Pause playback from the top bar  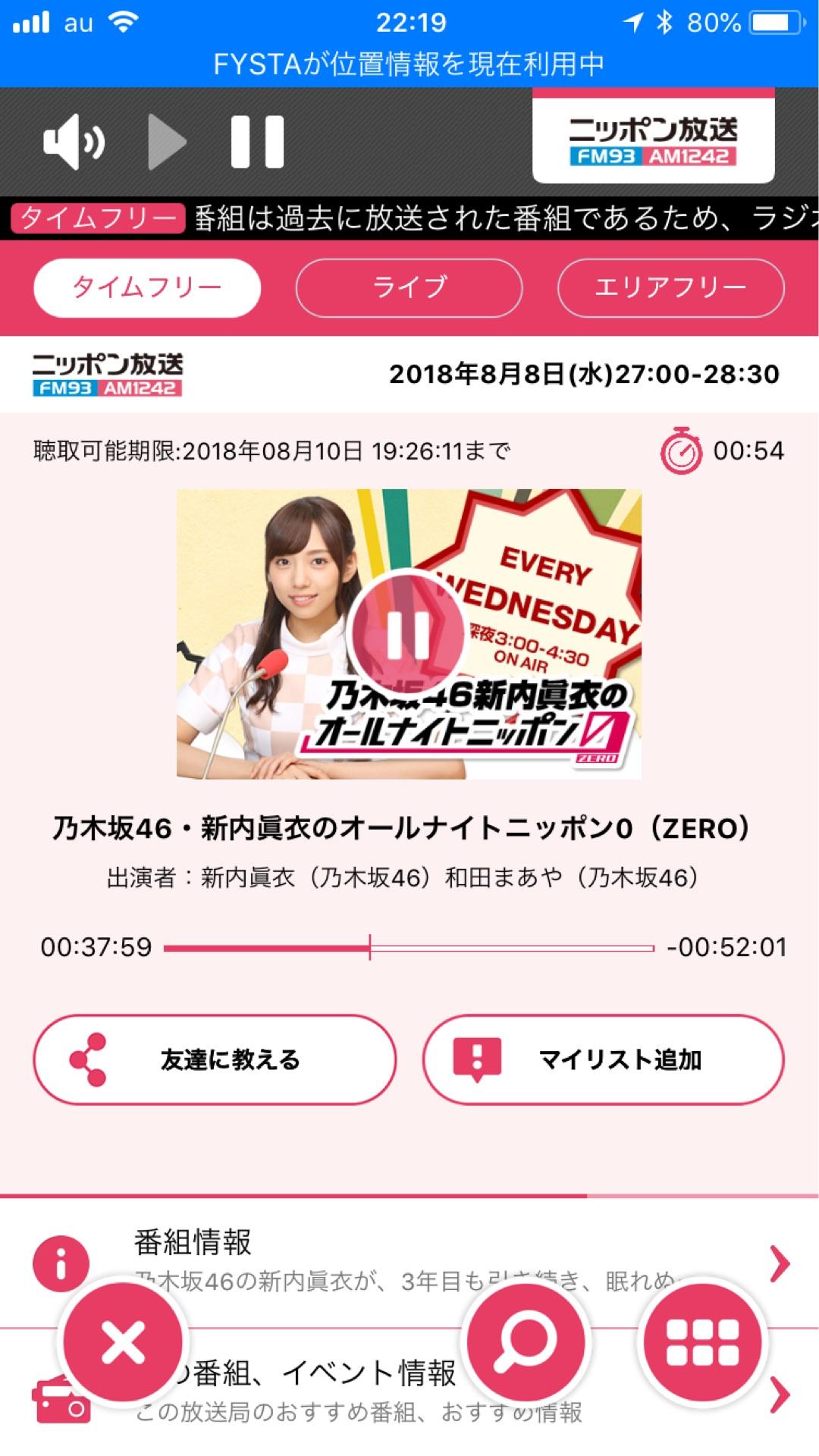tap(257, 142)
